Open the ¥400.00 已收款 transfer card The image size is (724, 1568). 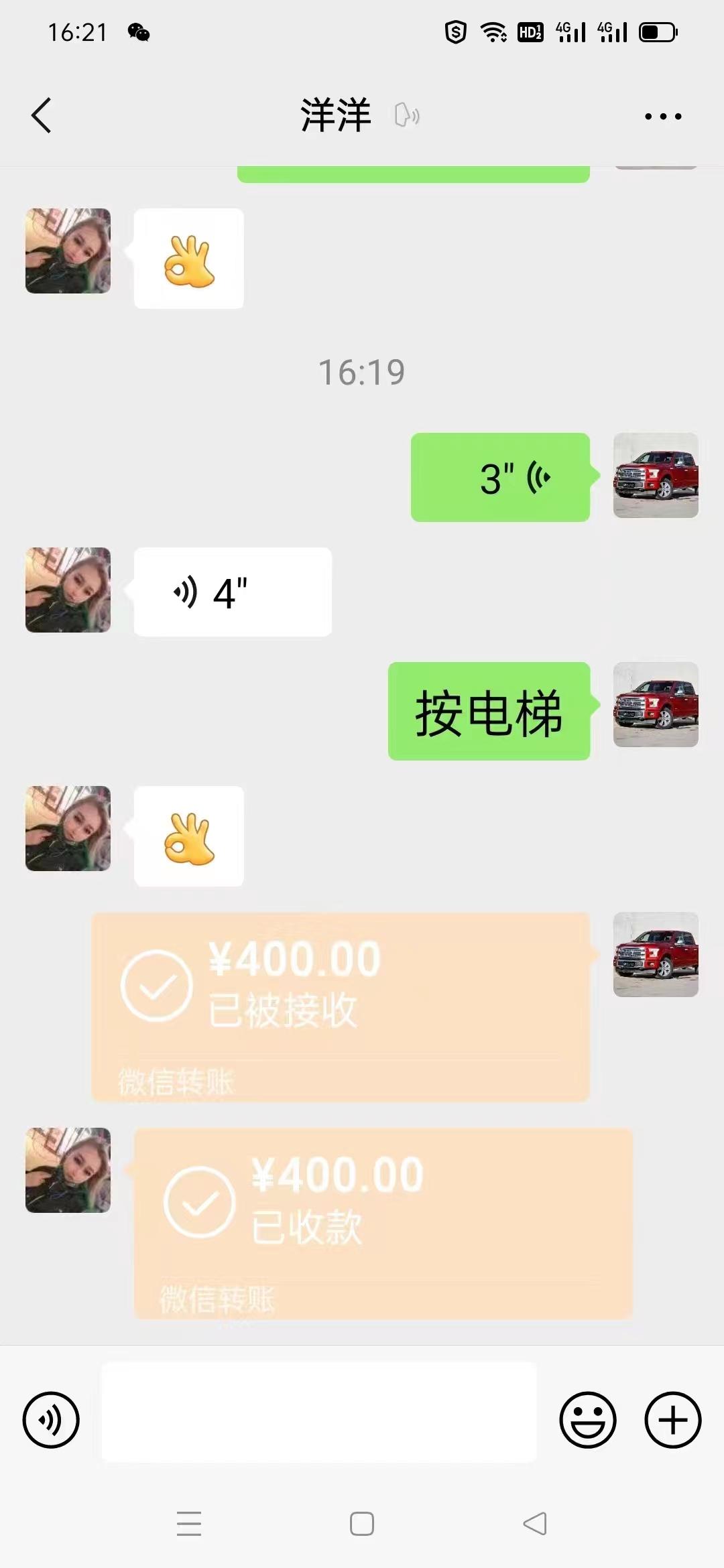(x=383, y=1223)
